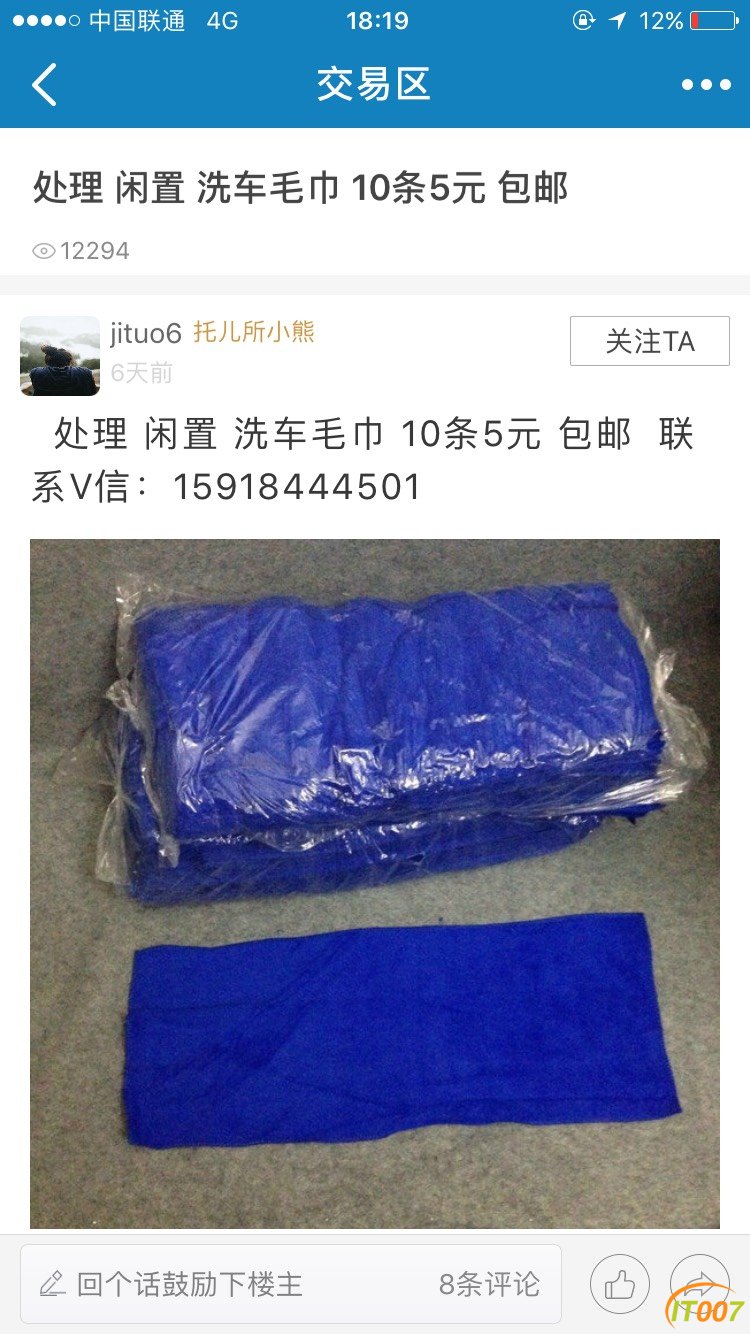Go back from the 交易区 page

point(45,85)
